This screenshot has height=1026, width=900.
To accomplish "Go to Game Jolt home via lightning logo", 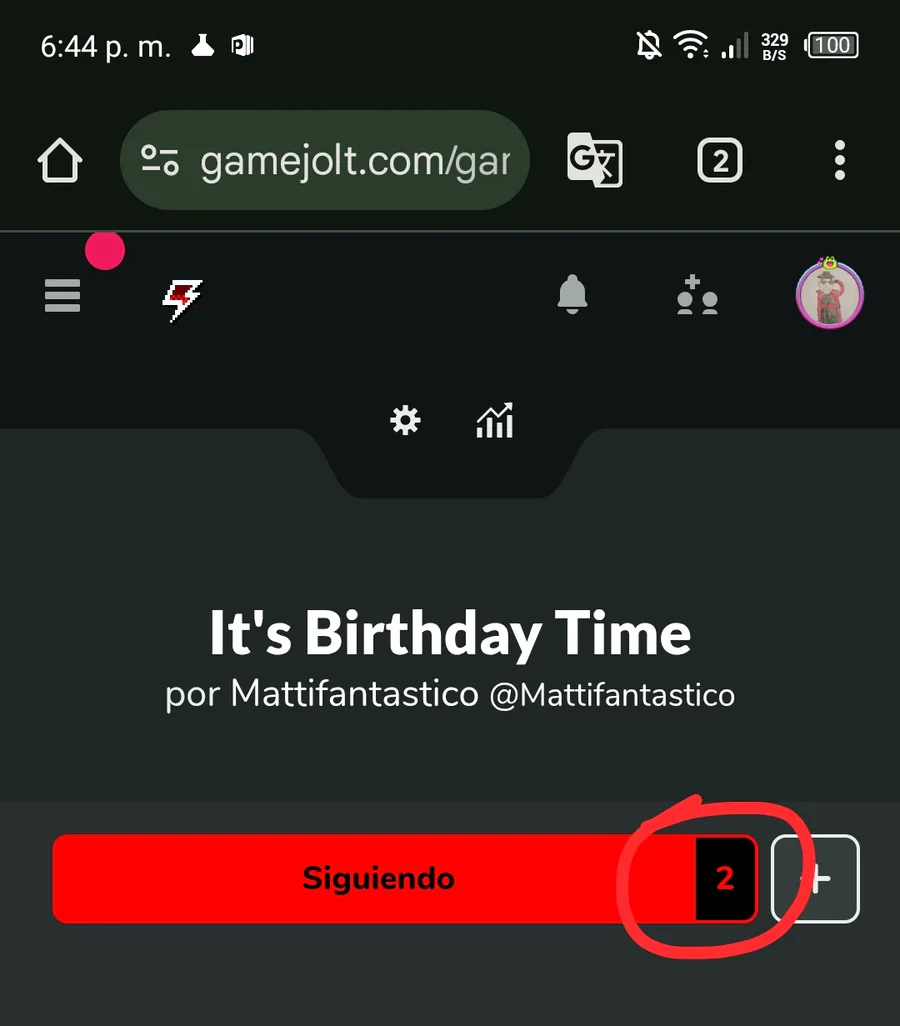I will coord(182,299).
